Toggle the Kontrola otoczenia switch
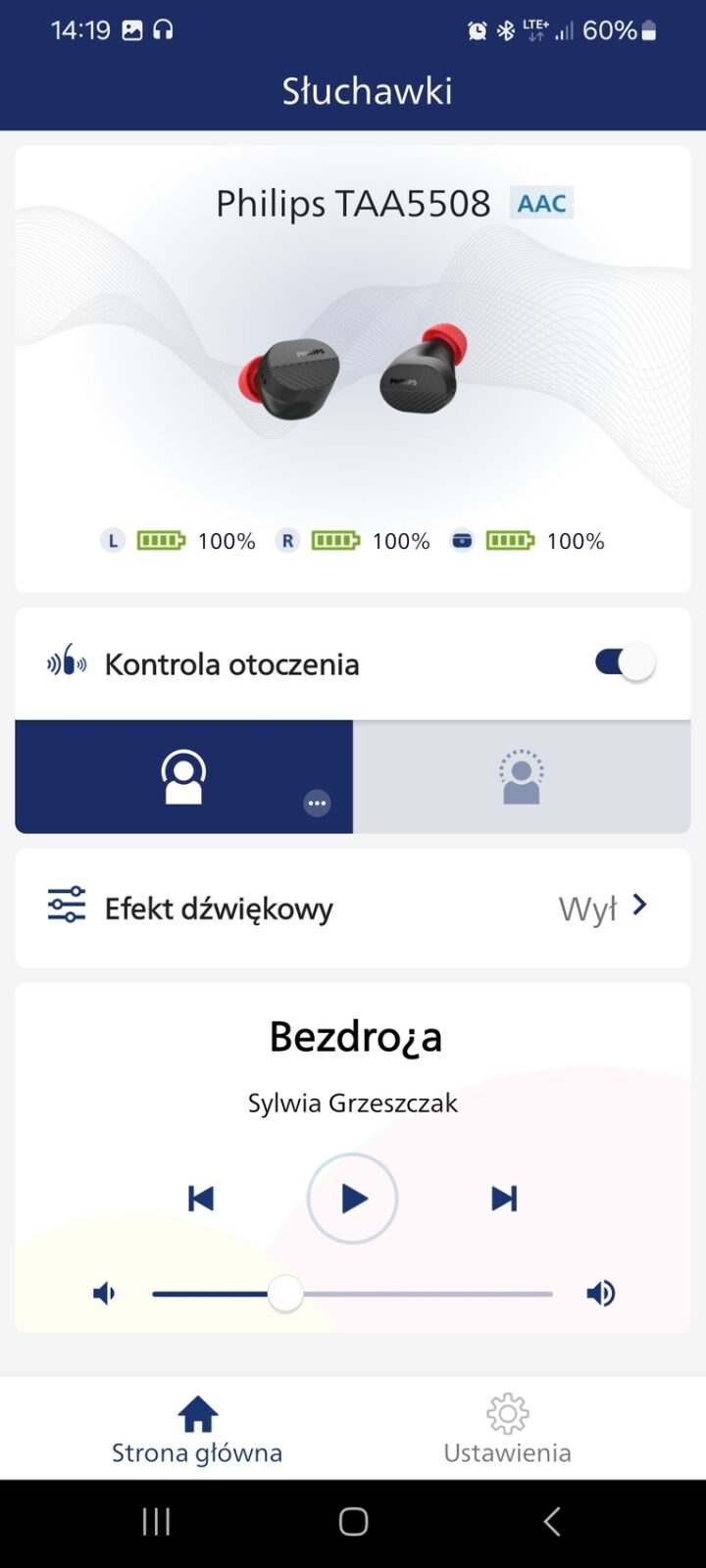The image size is (706, 1568). coord(625,663)
